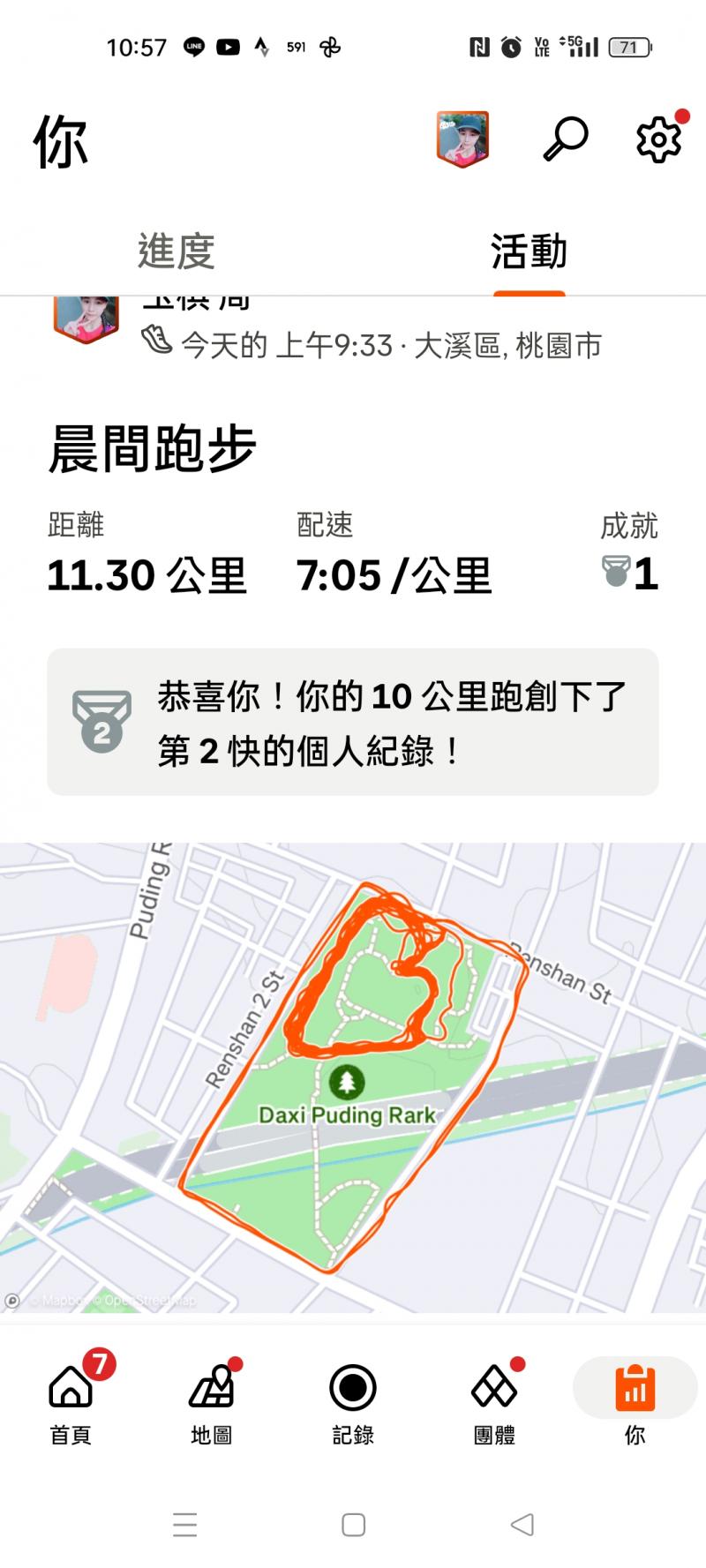Switch to the 進度 tab
Screen dimensions: 706x1568
click(x=176, y=251)
